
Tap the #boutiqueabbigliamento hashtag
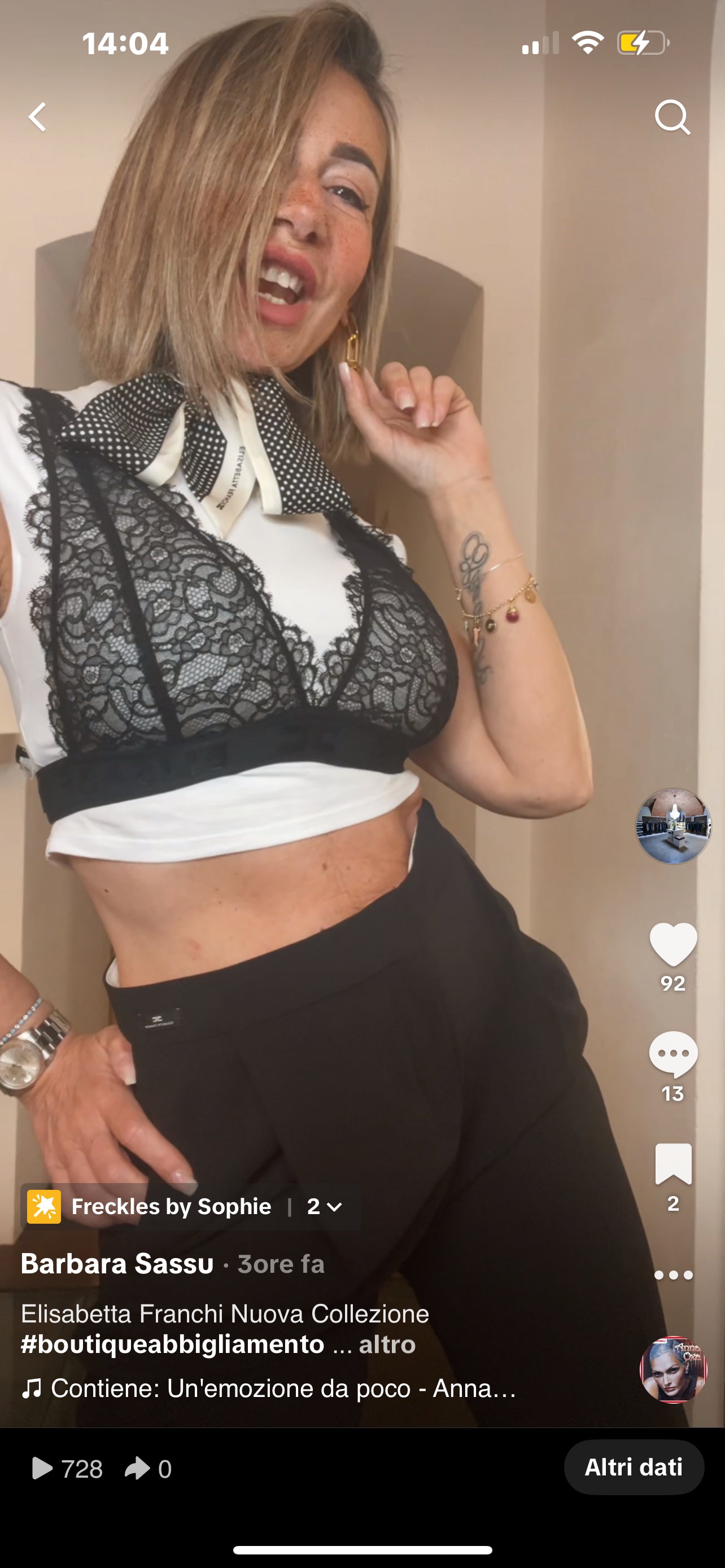172,1344
